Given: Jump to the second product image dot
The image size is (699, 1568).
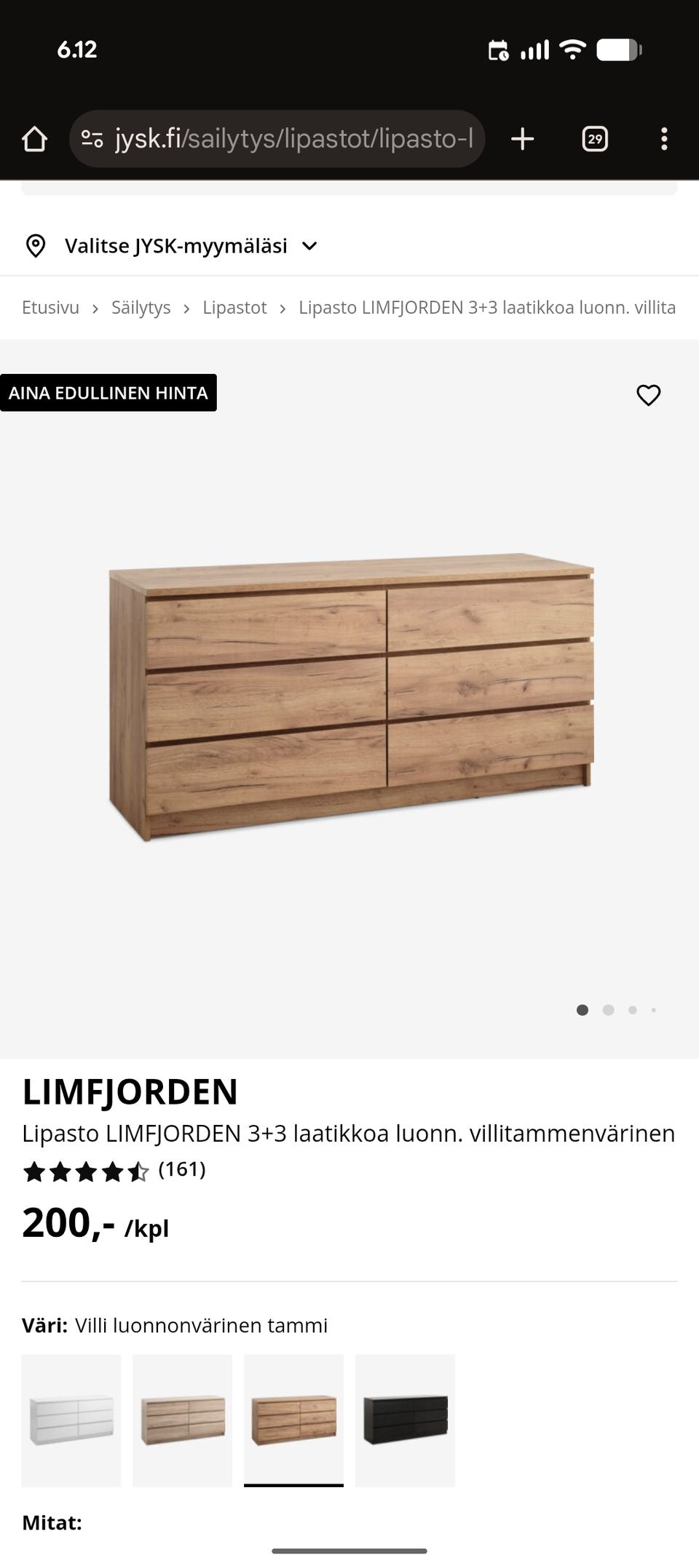Looking at the screenshot, I should click(608, 1010).
